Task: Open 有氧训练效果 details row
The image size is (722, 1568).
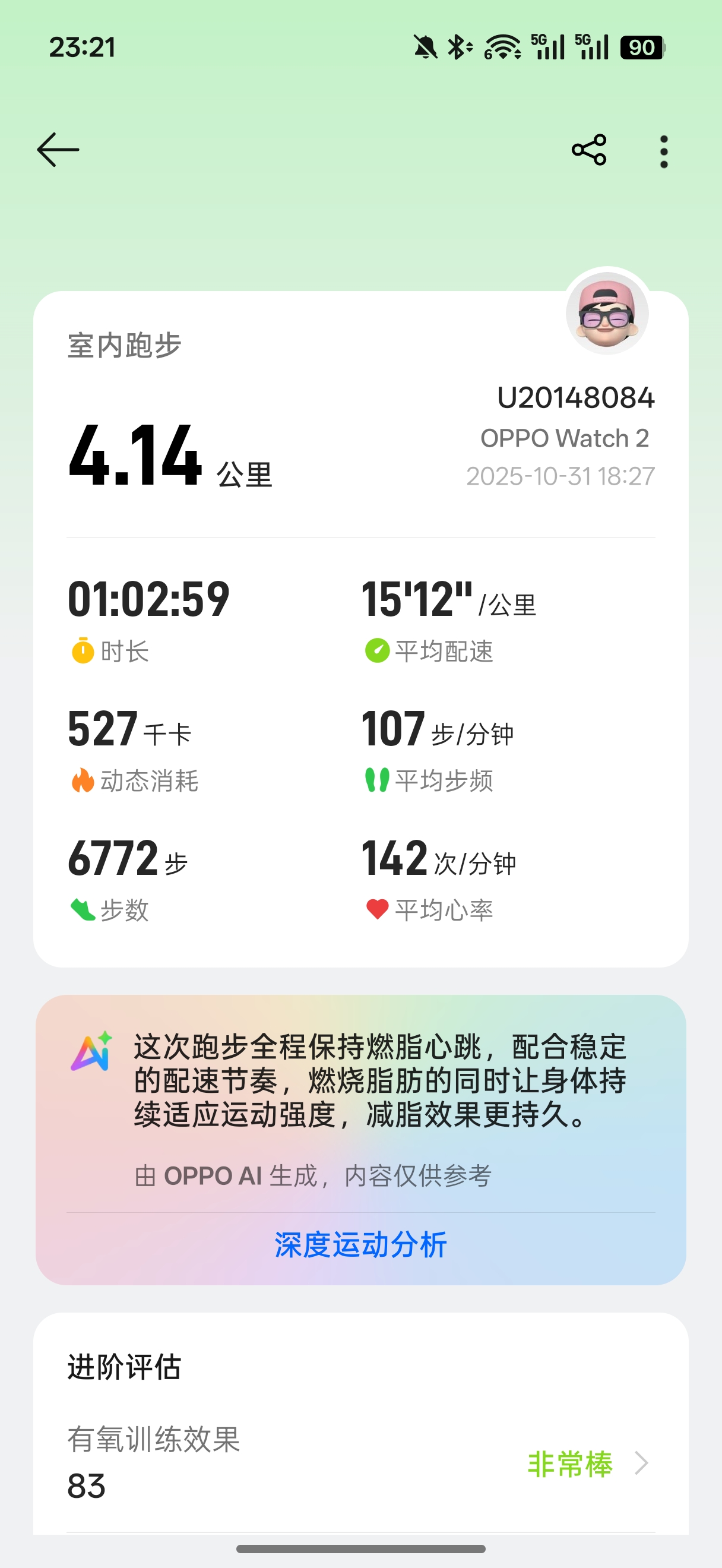Action: point(360,1463)
